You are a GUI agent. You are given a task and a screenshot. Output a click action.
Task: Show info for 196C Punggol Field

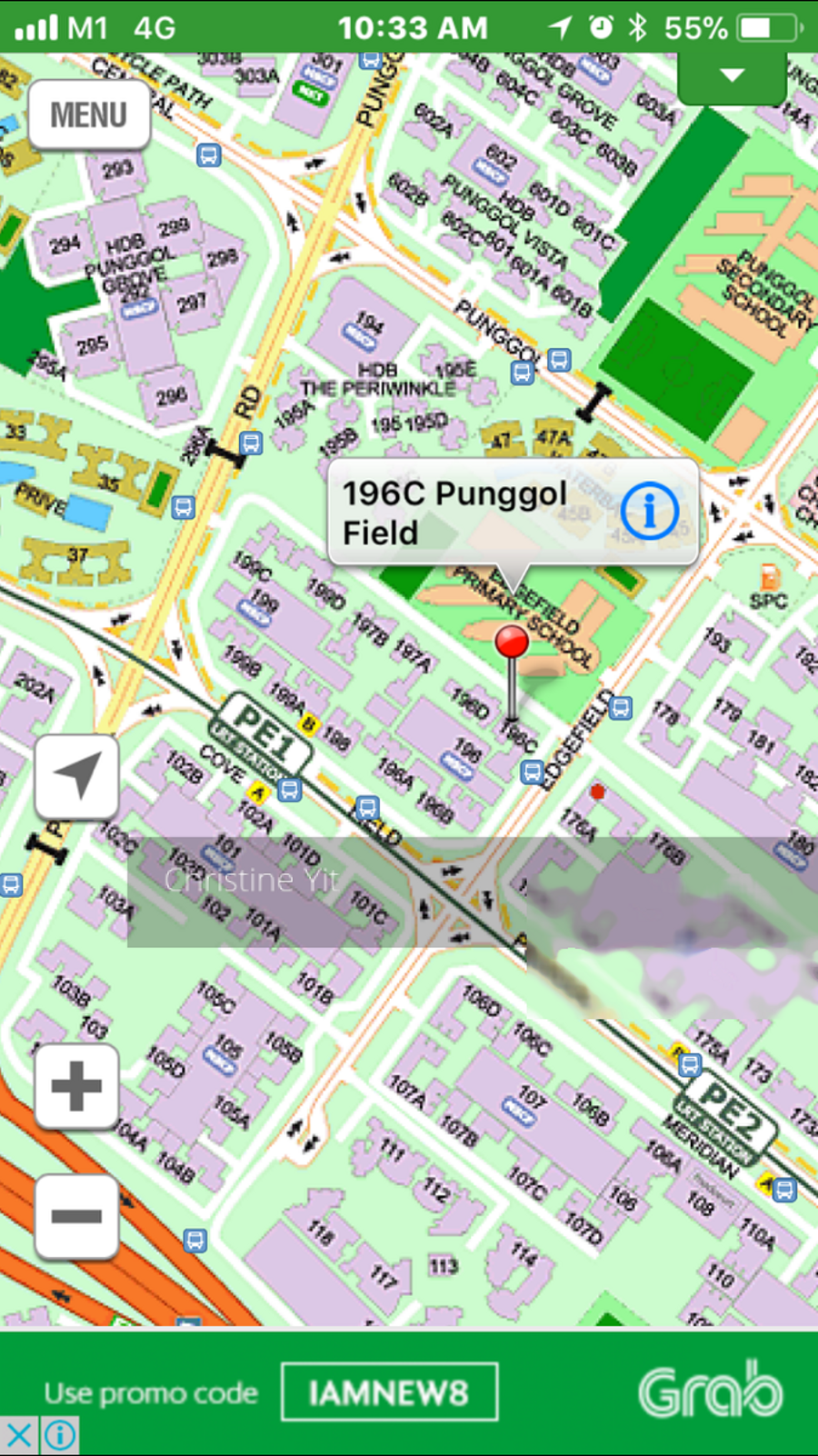coord(649,511)
